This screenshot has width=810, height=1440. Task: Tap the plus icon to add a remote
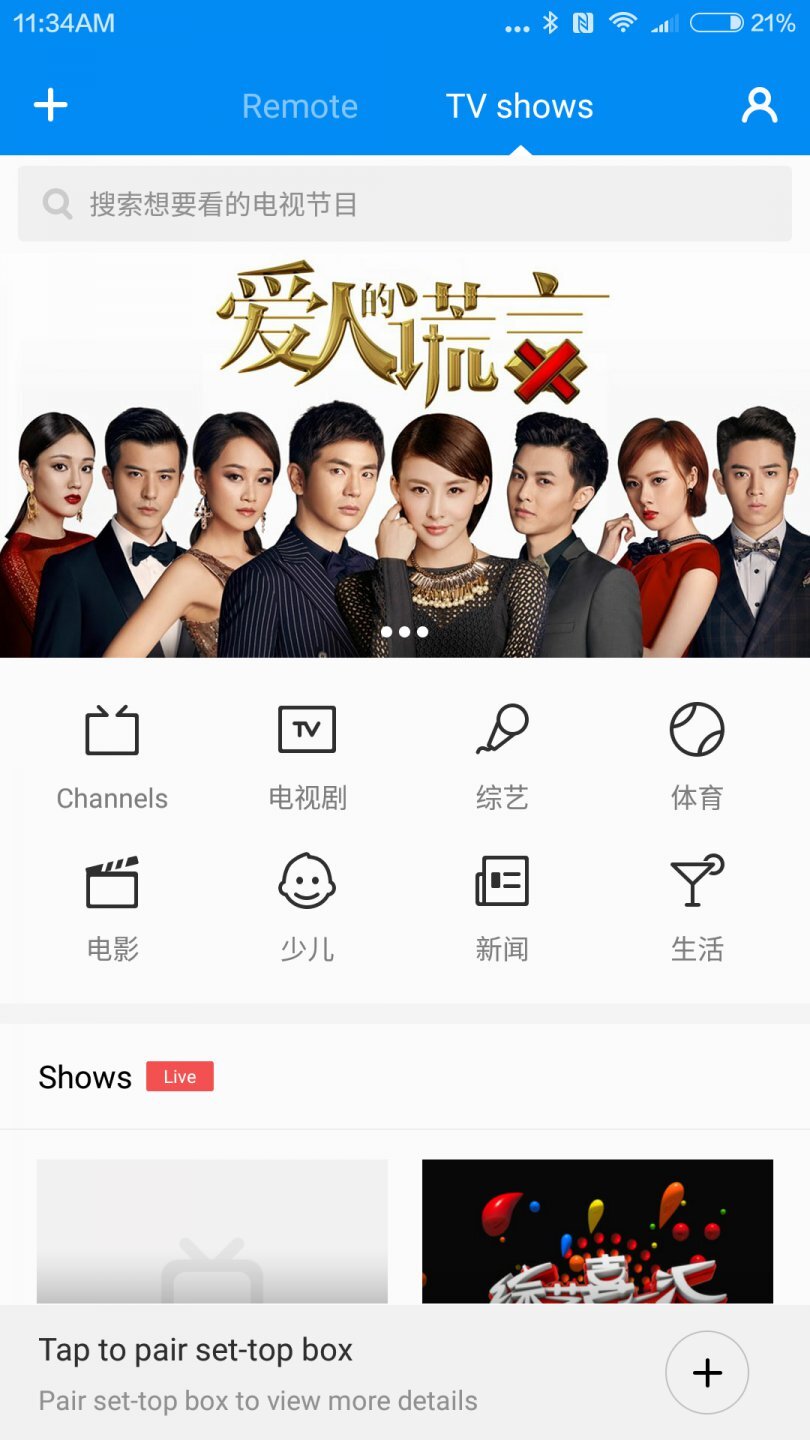point(50,105)
